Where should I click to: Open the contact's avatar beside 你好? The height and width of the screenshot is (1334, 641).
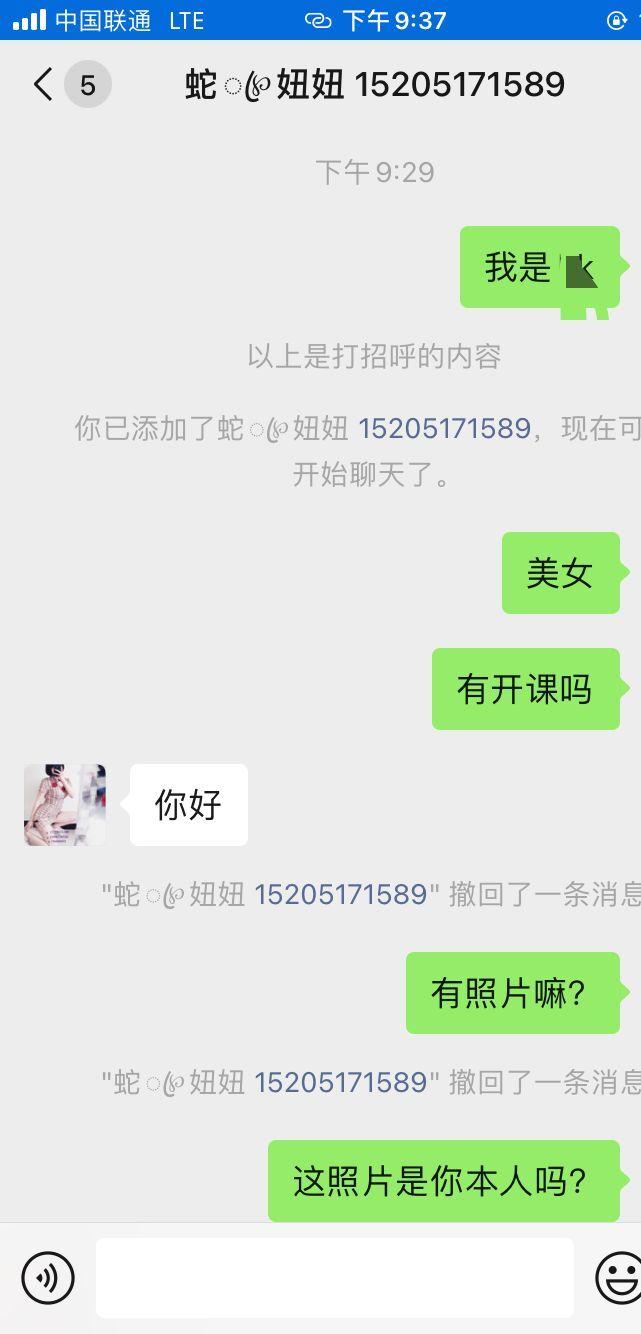(65, 805)
